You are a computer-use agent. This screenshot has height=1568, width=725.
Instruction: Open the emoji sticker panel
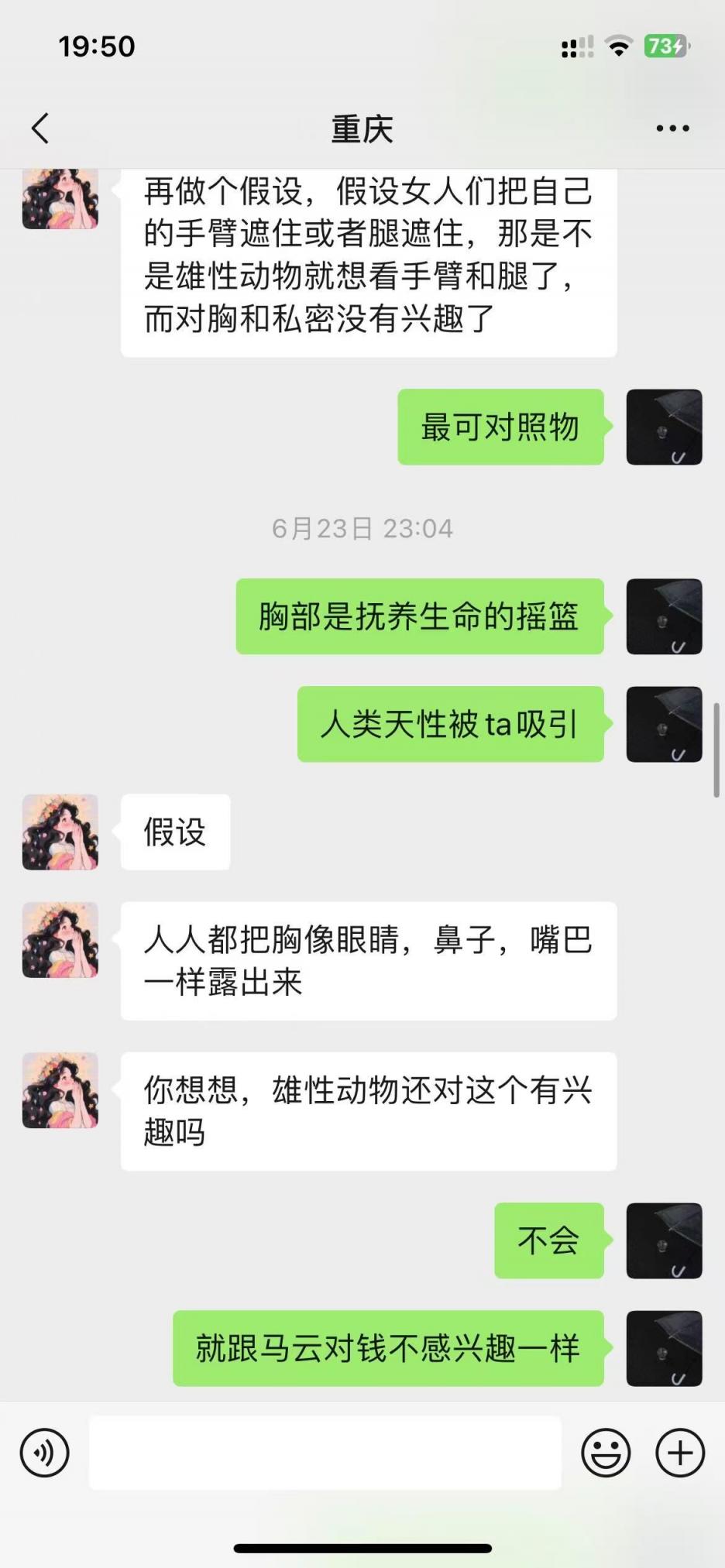(606, 1453)
